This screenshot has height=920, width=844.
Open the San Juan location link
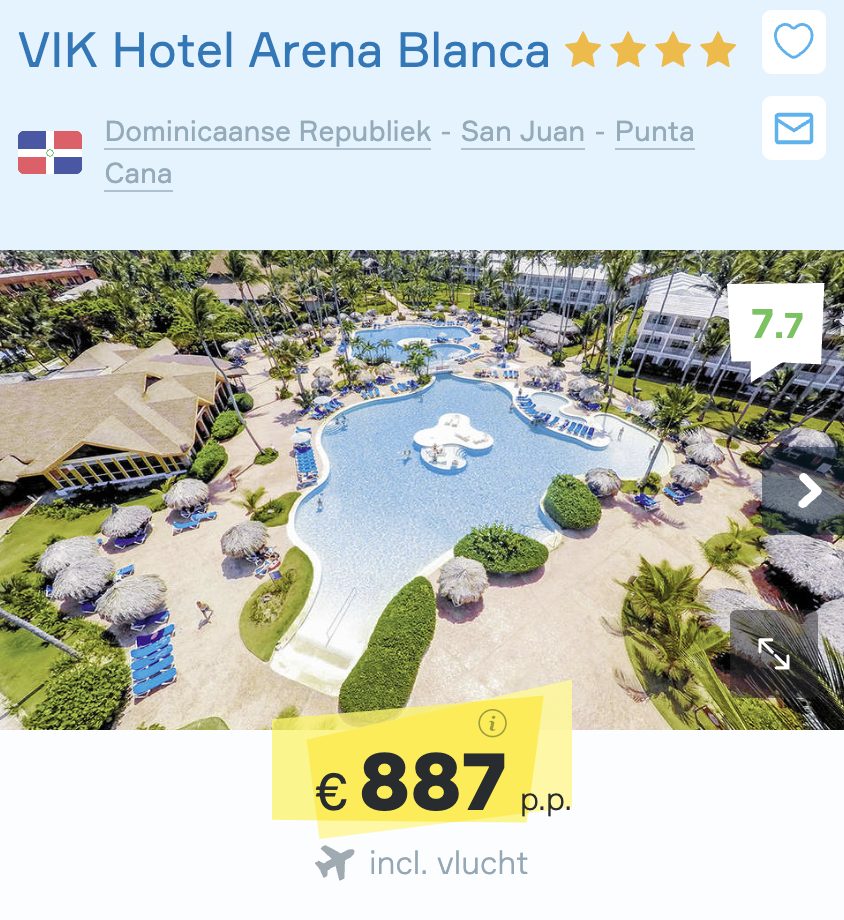(522, 132)
